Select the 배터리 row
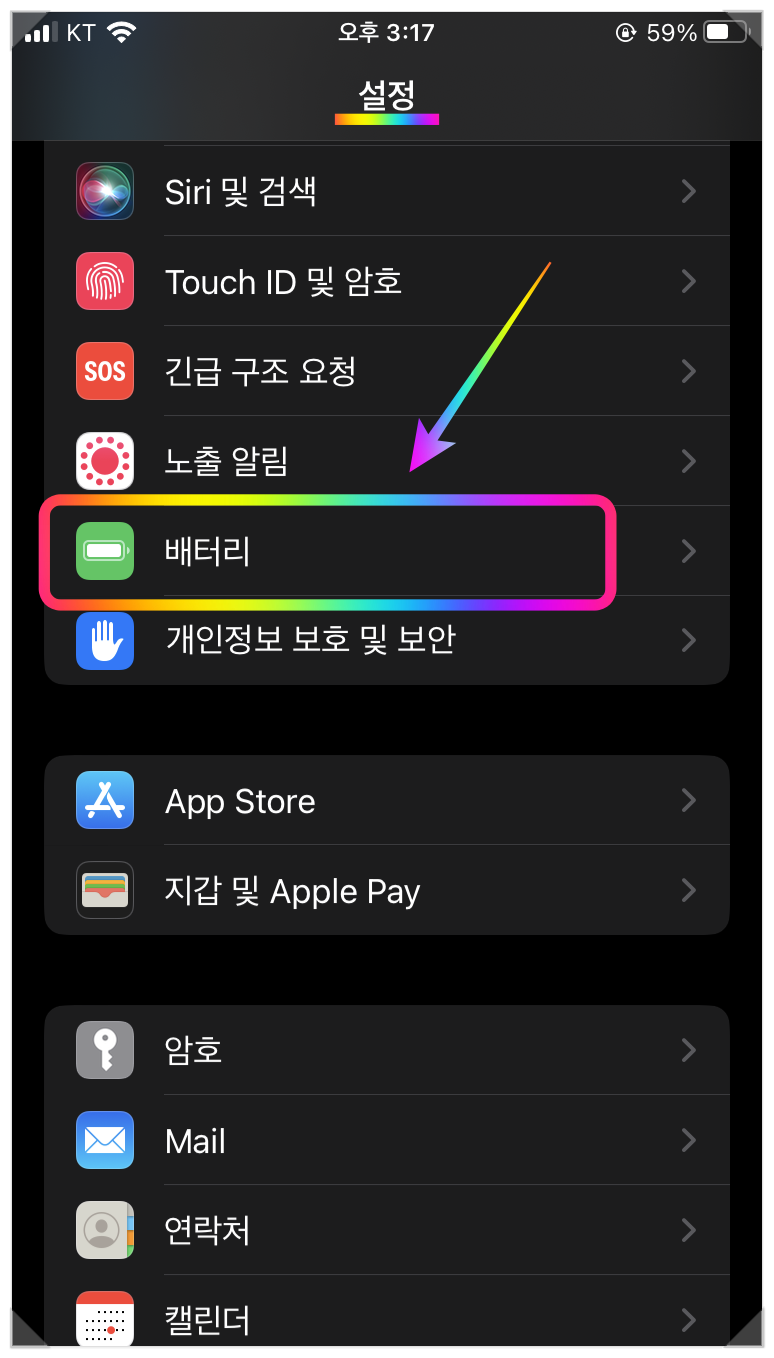The width and height of the screenshot is (774, 1358). click(387, 551)
